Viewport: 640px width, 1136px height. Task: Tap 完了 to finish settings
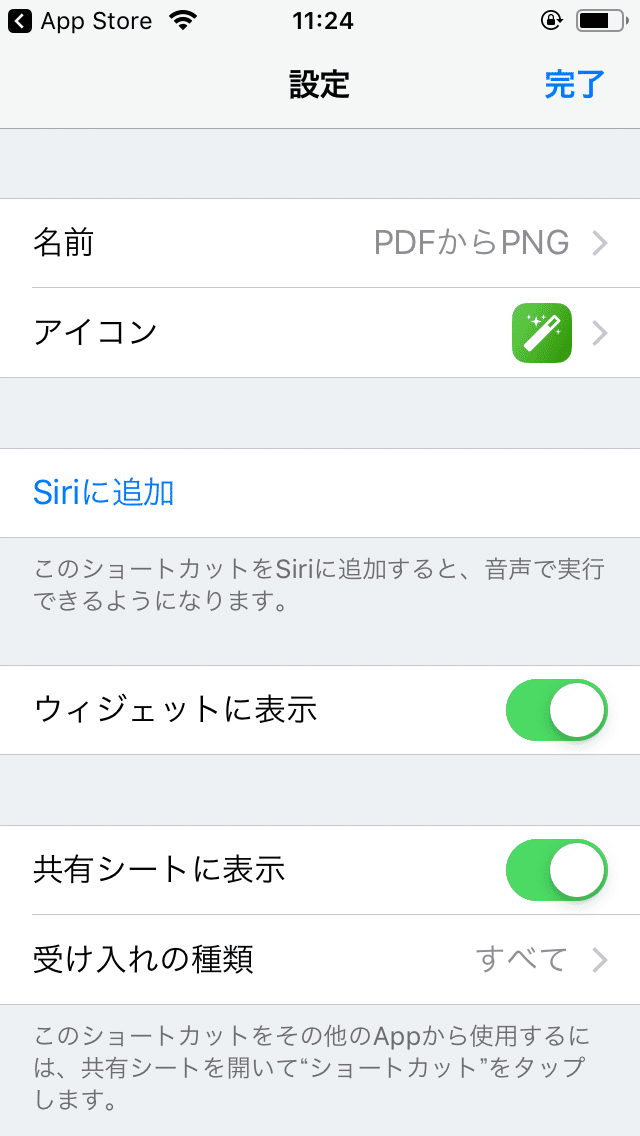pos(575,85)
